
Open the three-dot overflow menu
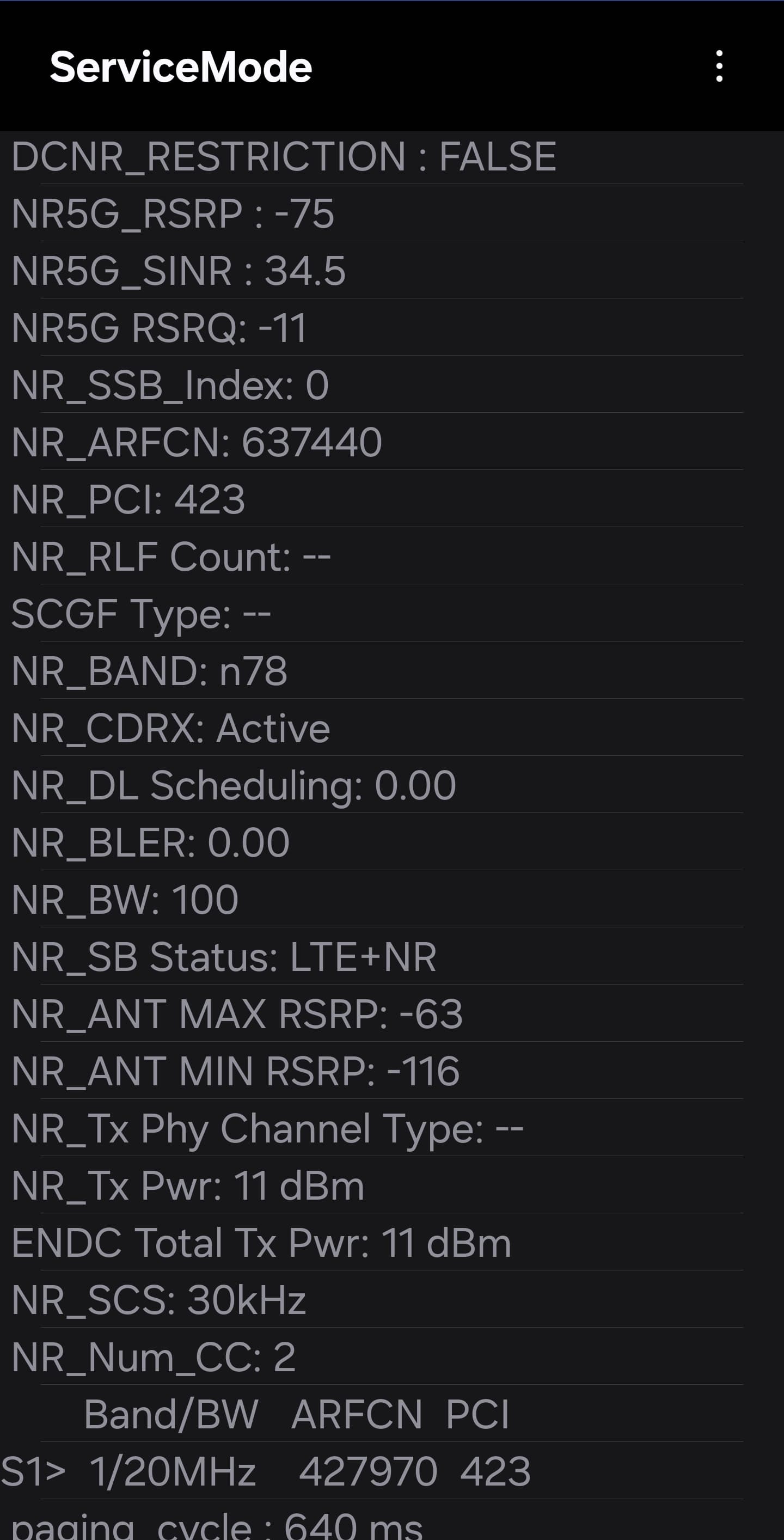(719, 66)
